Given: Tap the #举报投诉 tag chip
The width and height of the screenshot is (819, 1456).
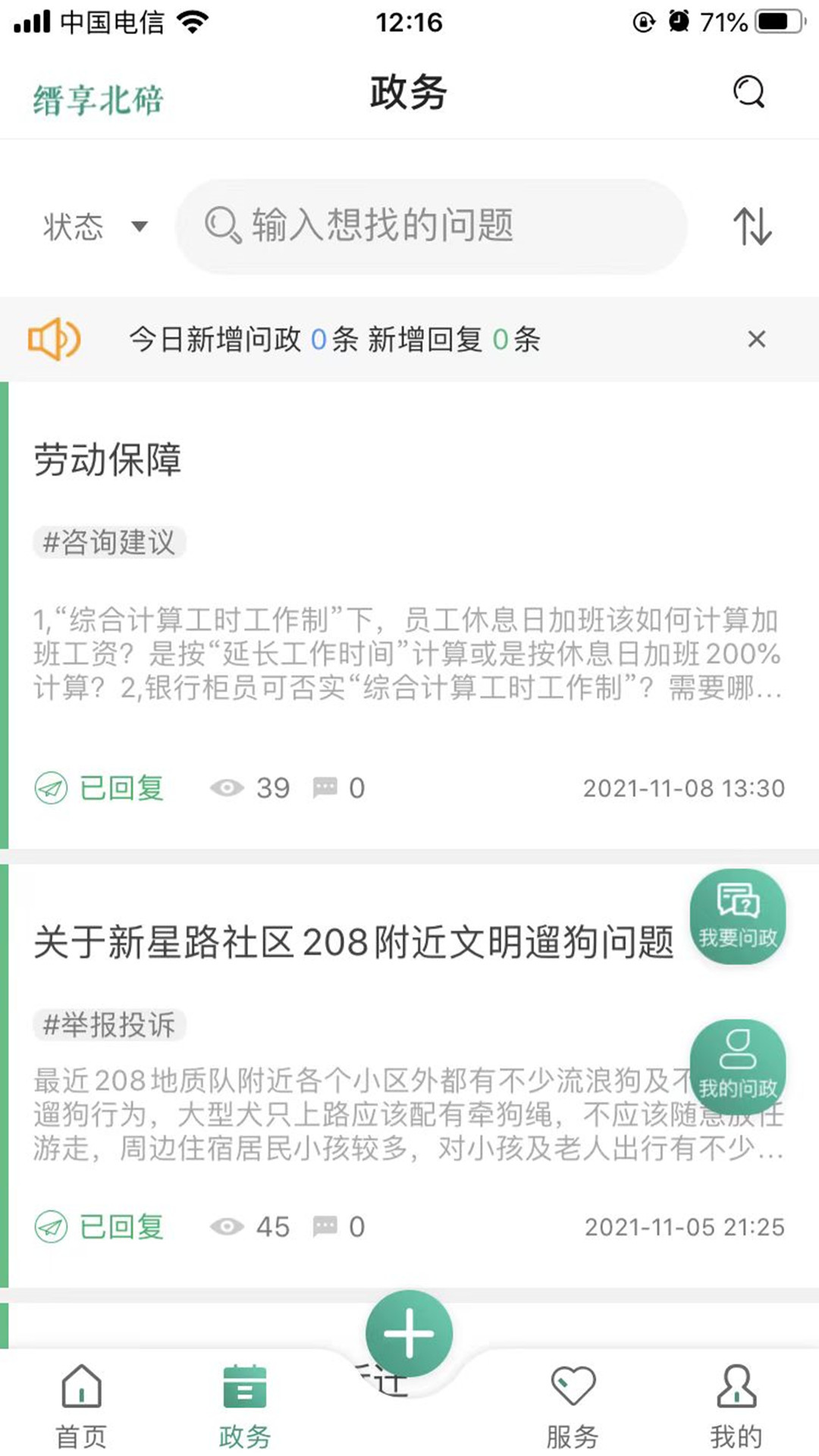Looking at the screenshot, I should pyautogui.click(x=109, y=1025).
